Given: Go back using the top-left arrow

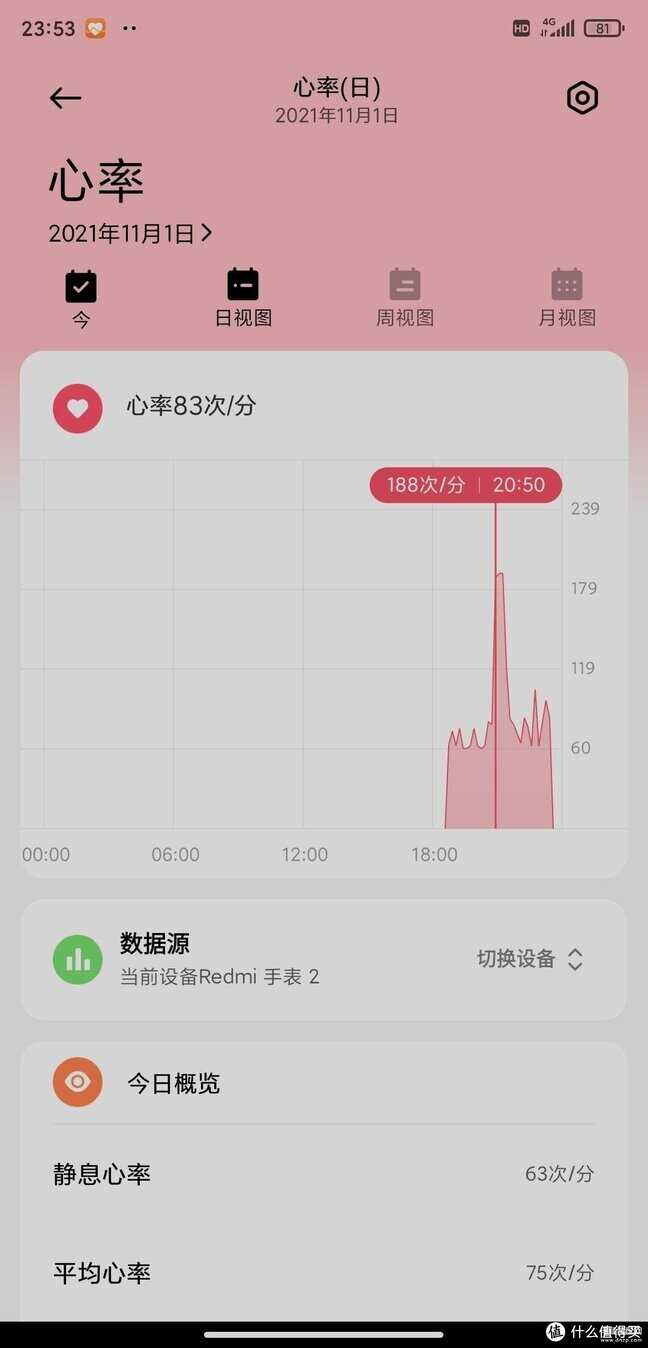Looking at the screenshot, I should 65,98.
